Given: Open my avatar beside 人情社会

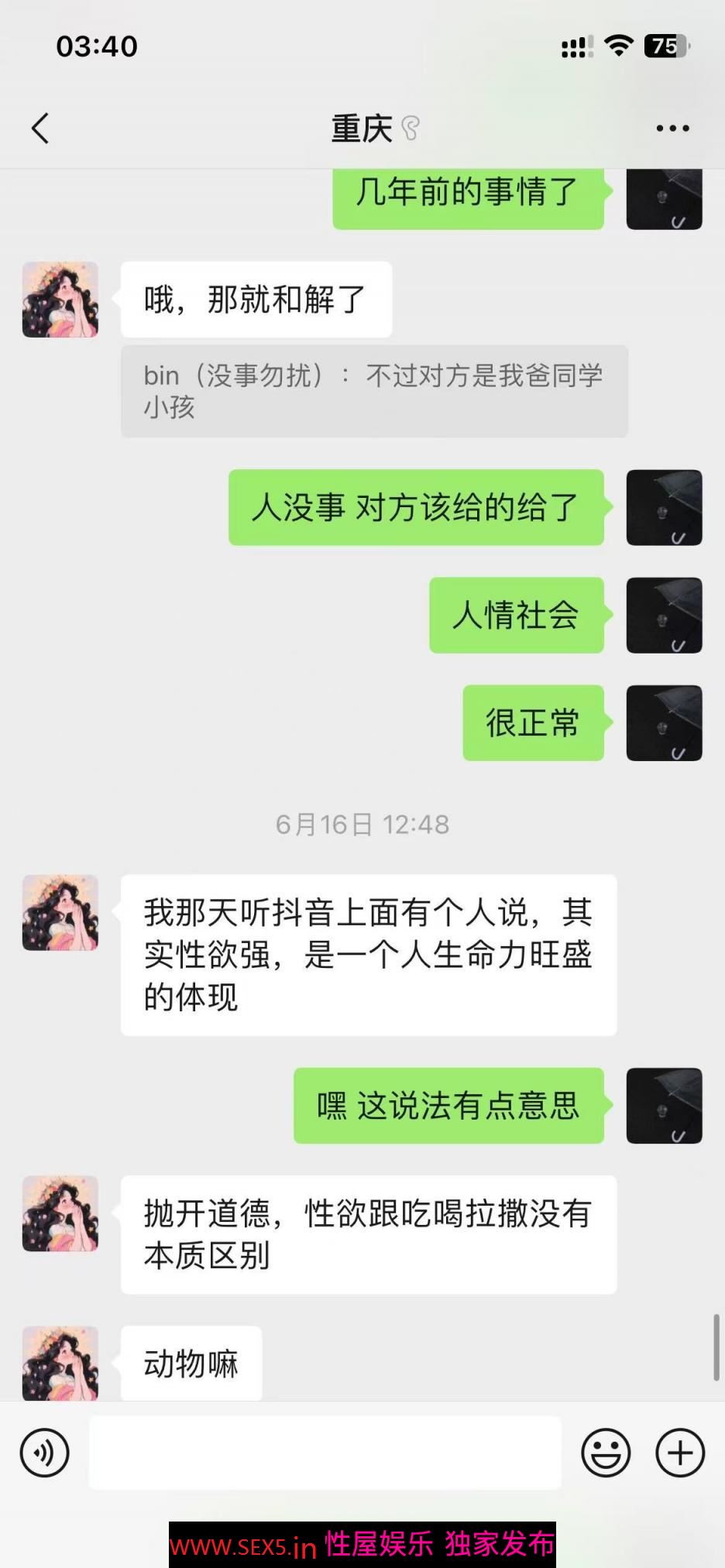Looking at the screenshot, I should 664,616.
